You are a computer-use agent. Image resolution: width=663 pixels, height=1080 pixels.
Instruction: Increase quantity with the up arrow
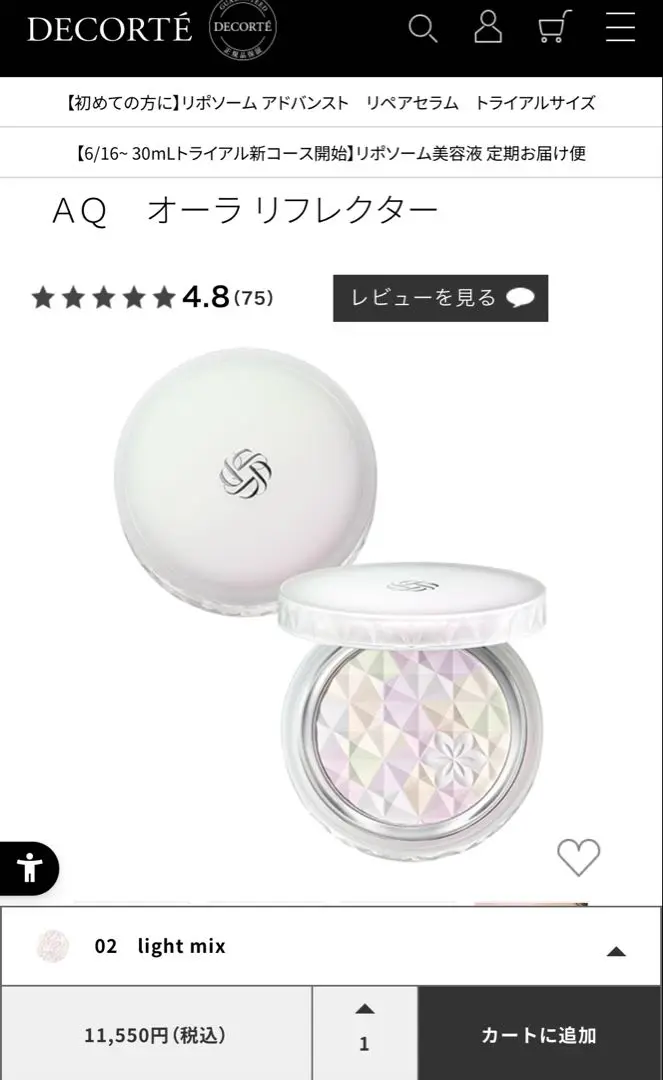click(364, 1009)
